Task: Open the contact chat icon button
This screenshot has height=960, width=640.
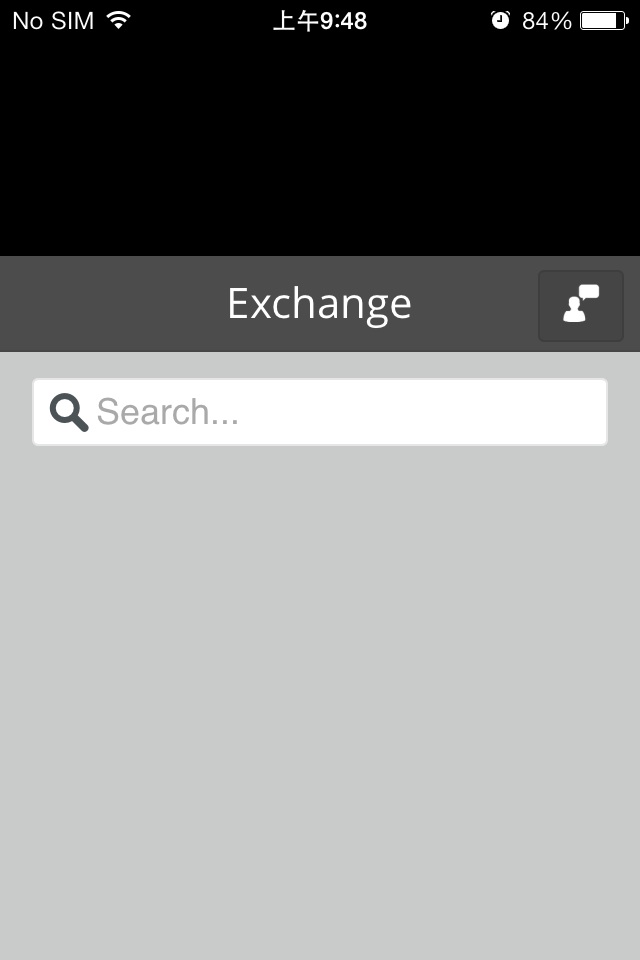Action: 581,305
